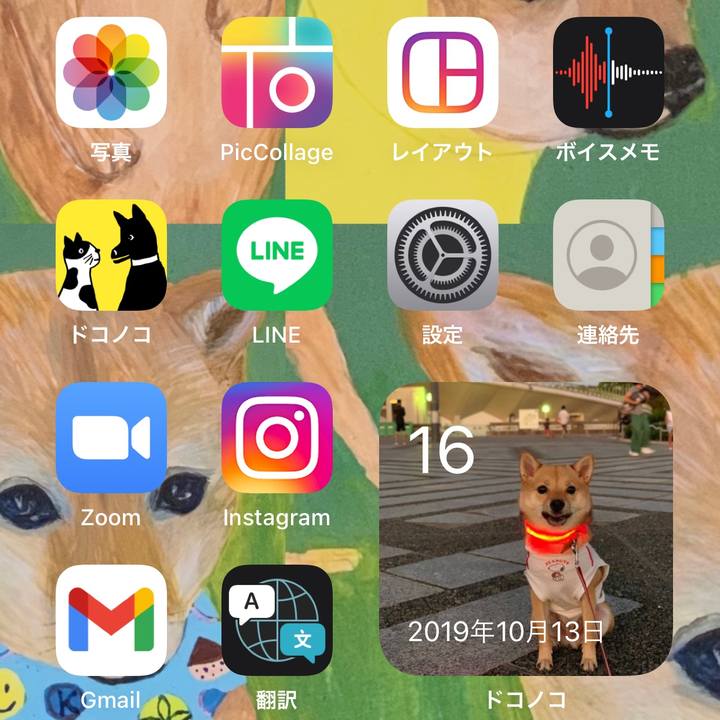This screenshot has width=720, height=720.
Task: Launch the PicCollage app
Action: pyautogui.click(x=277, y=73)
